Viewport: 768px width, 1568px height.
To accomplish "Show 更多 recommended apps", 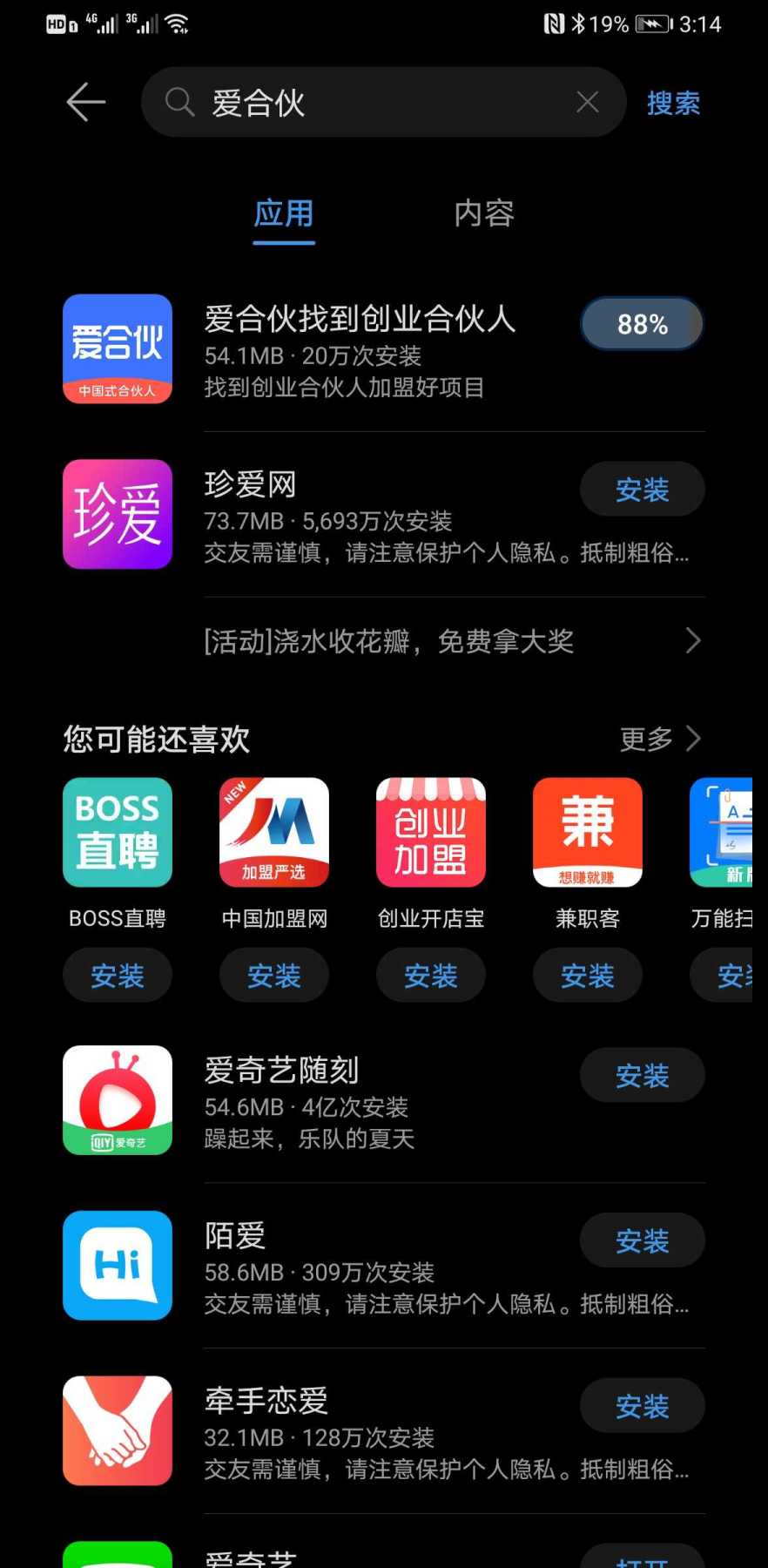I will coord(659,739).
